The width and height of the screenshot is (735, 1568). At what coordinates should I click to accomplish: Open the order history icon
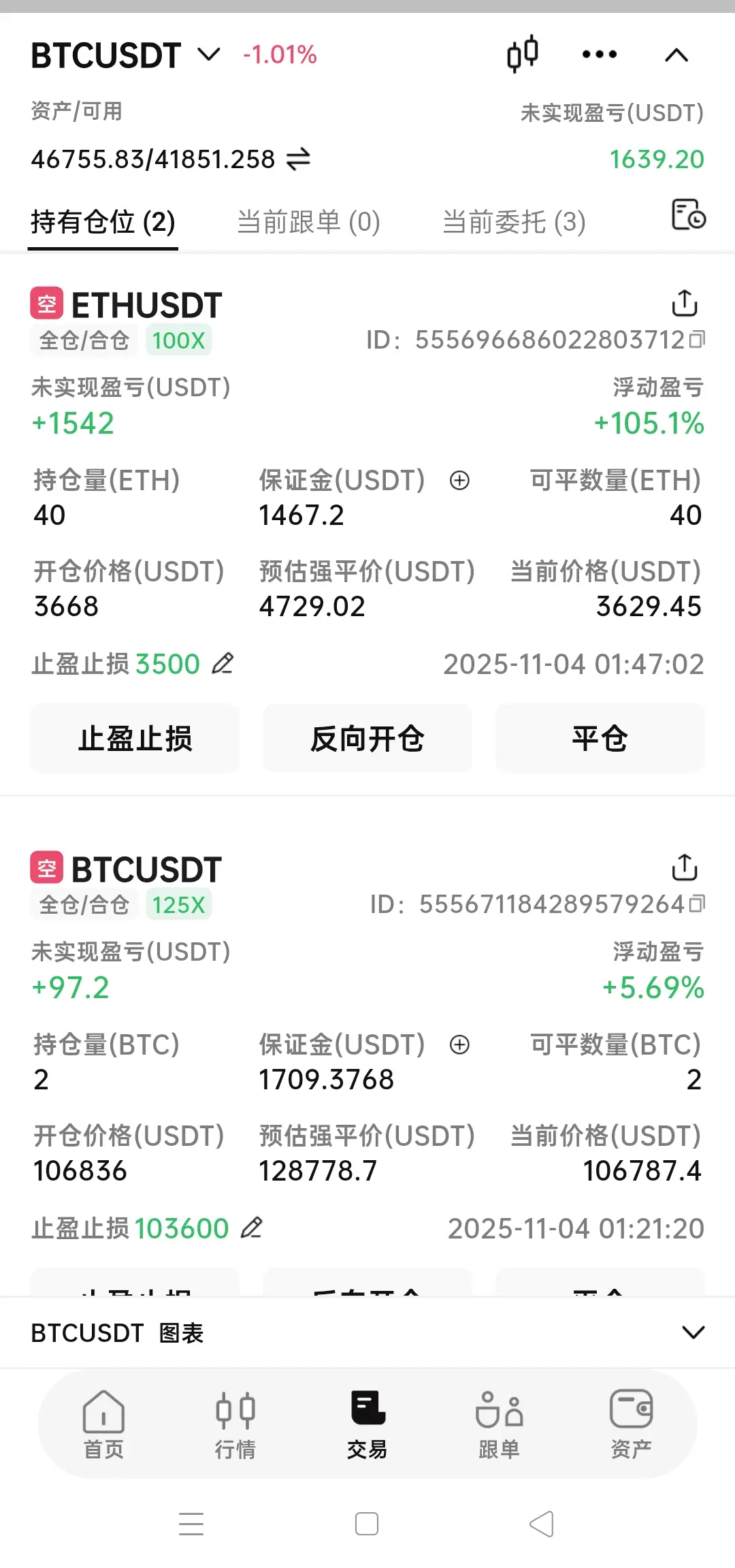688,214
